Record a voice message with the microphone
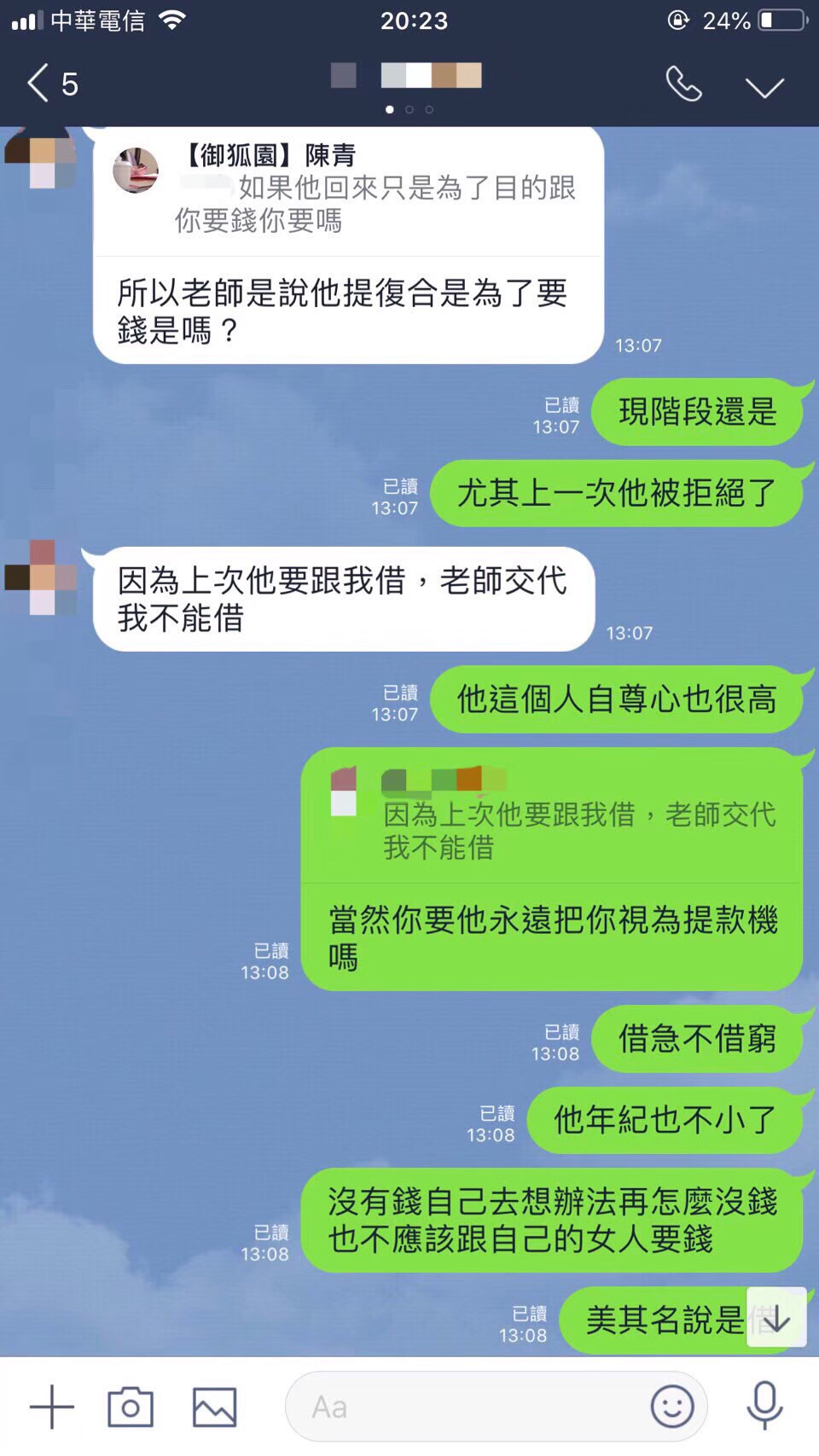Image resolution: width=819 pixels, height=1456 pixels. click(x=764, y=1407)
